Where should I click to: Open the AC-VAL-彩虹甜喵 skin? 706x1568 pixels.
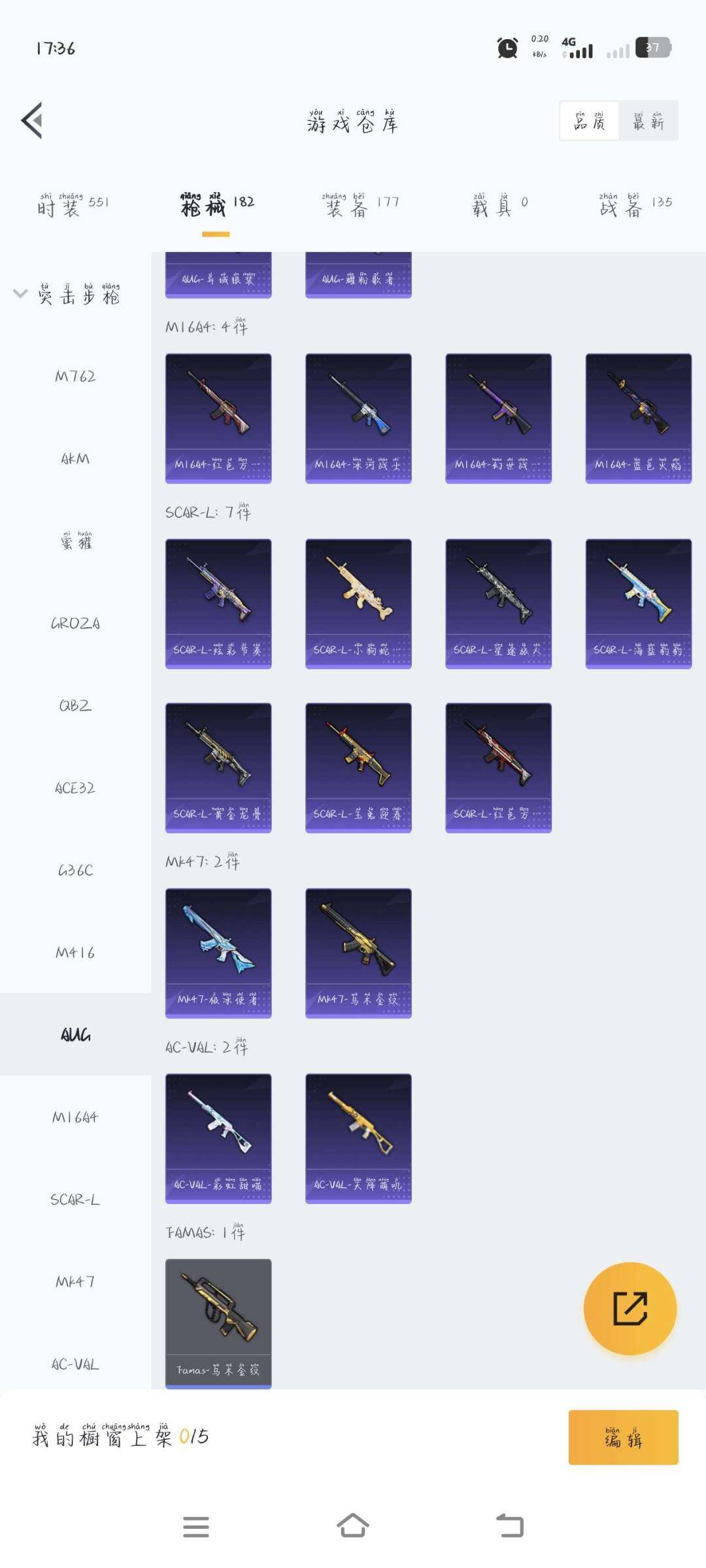[218, 1138]
